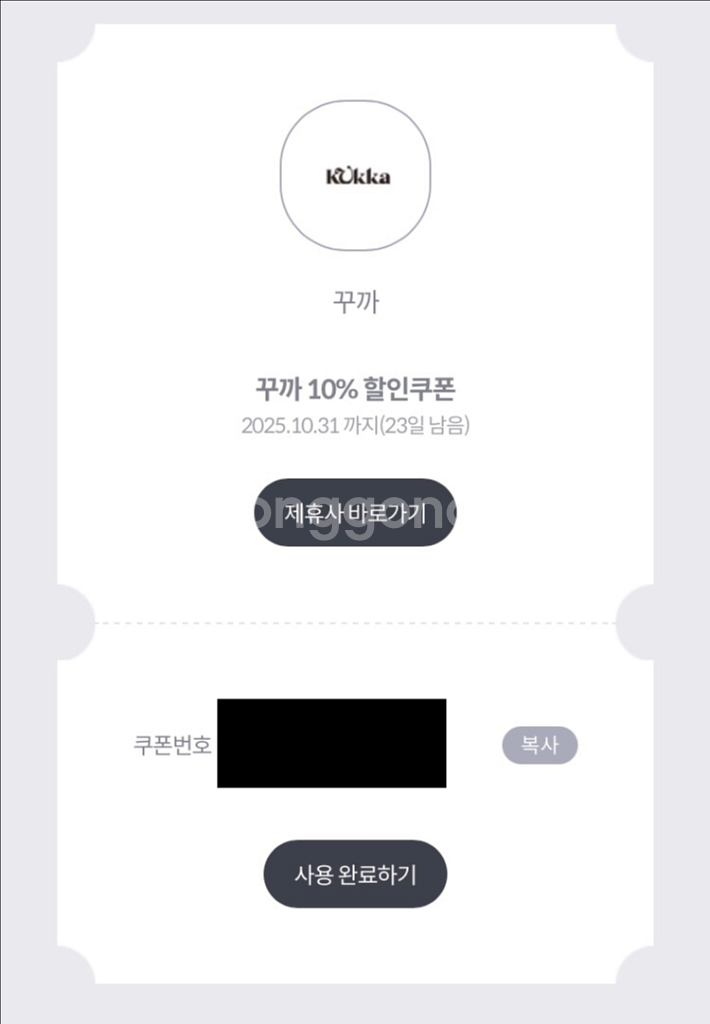Copy the coupon number with 복사
This screenshot has height=1024, width=710.
(540, 745)
